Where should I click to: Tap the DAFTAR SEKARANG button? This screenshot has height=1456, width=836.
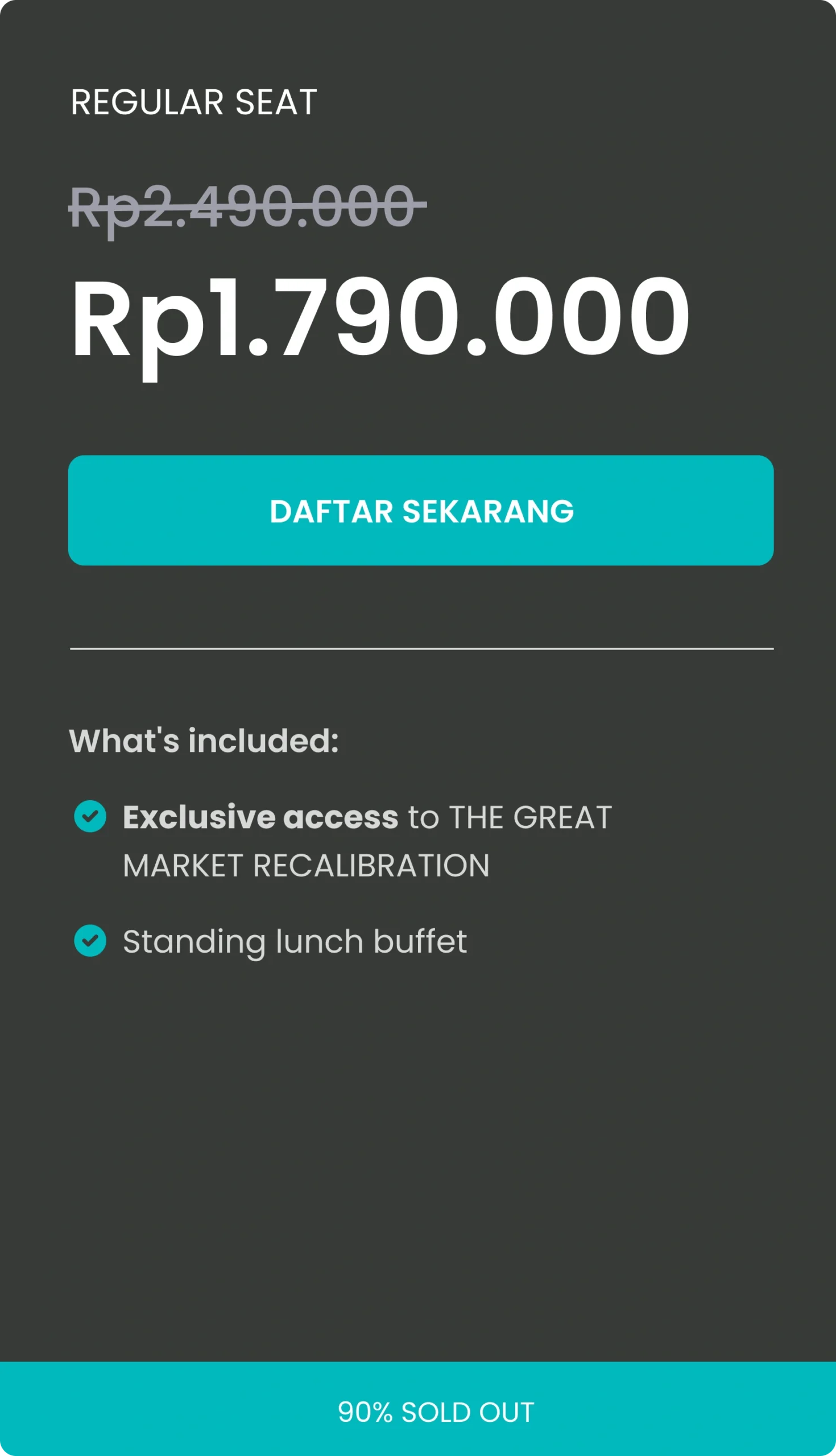point(421,510)
